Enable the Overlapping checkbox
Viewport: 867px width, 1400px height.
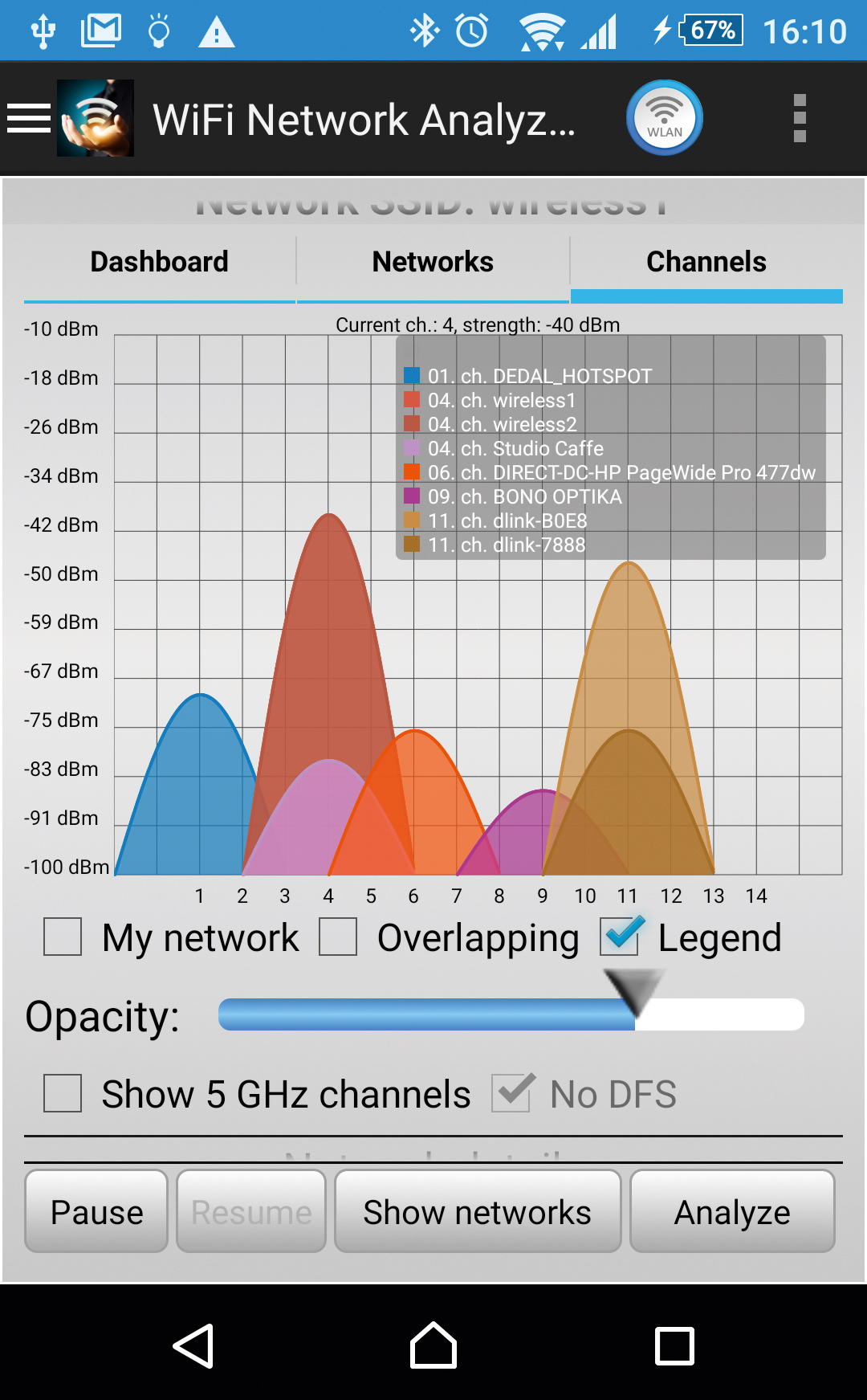click(338, 937)
